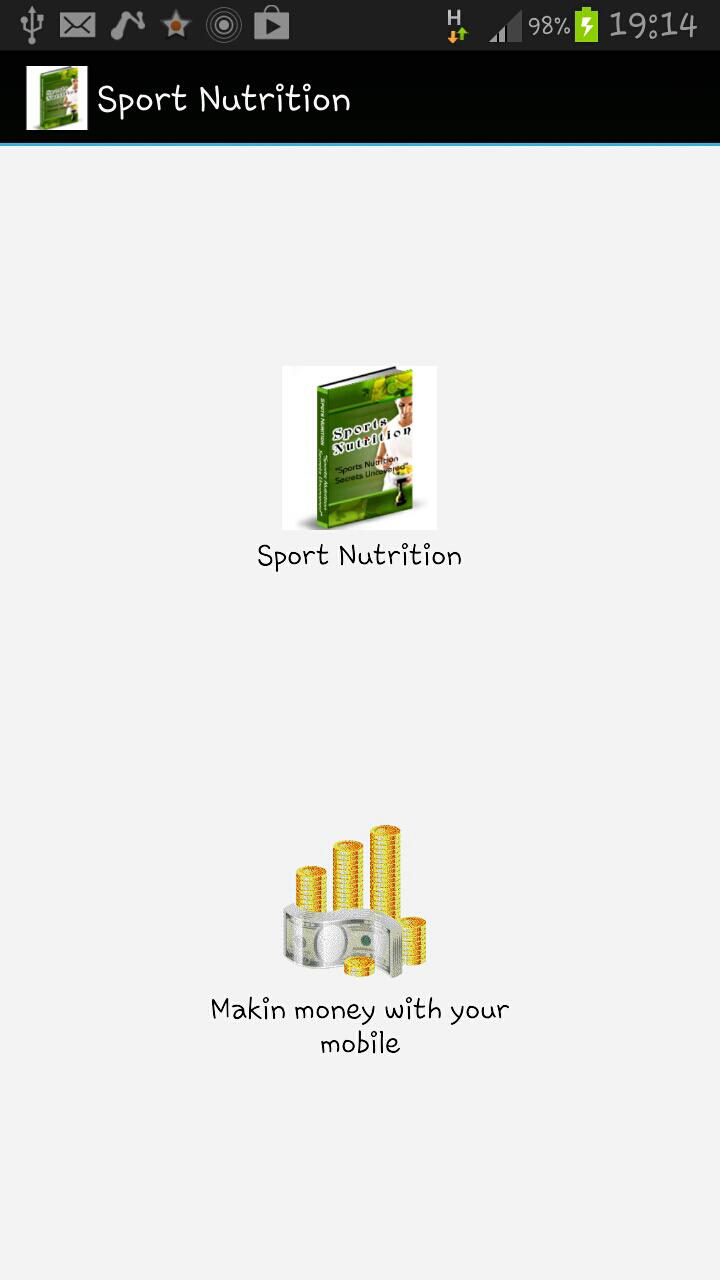Image resolution: width=720 pixels, height=1280 pixels.
Task: Open Makin money with your mobile
Action: point(359,902)
